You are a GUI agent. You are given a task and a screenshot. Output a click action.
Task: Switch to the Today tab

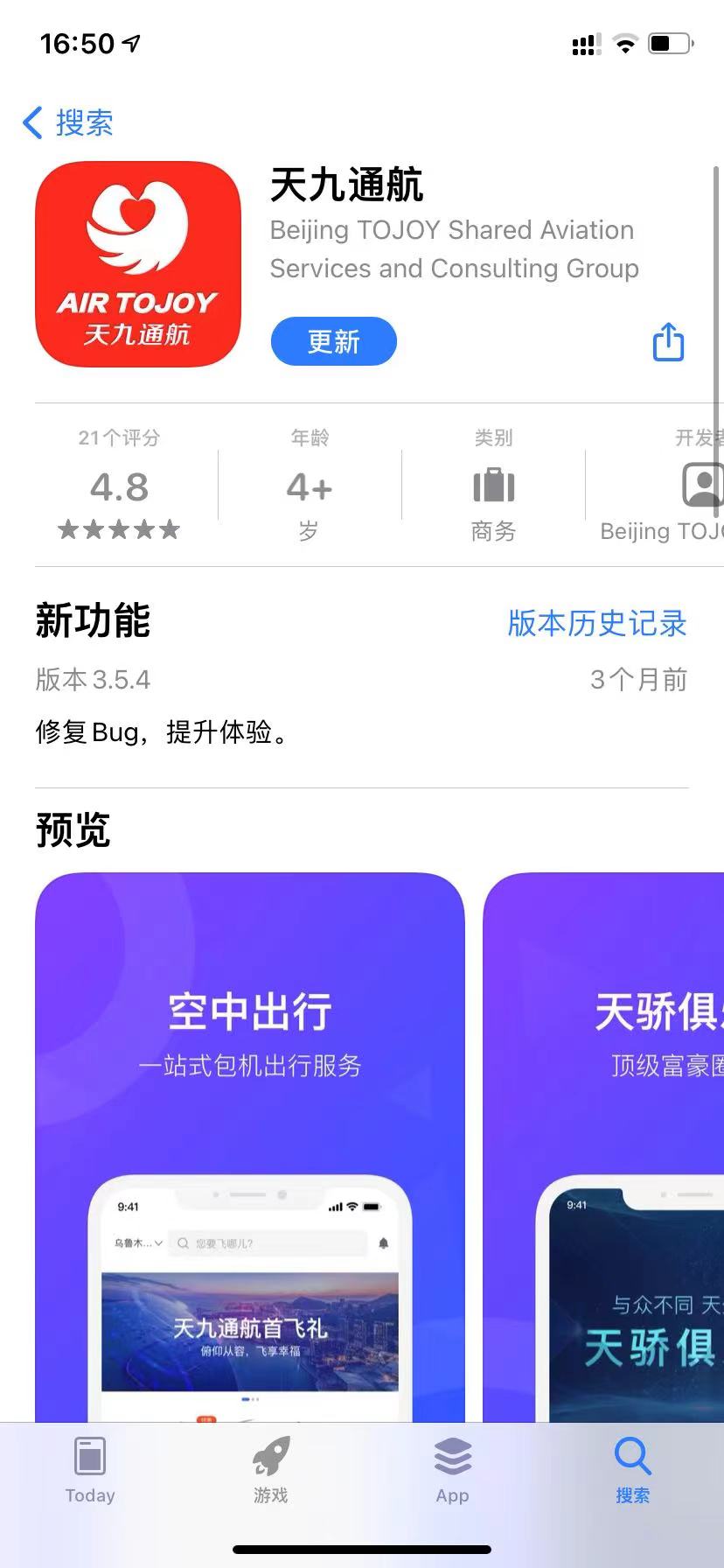click(x=90, y=1471)
